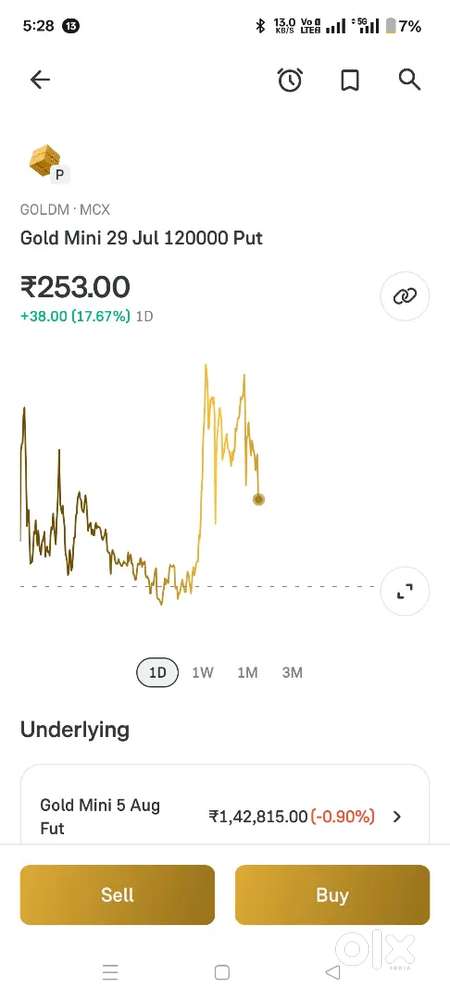Switch chart to 1M range
This screenshot has width=450, height=1000.
coord(247,673)
